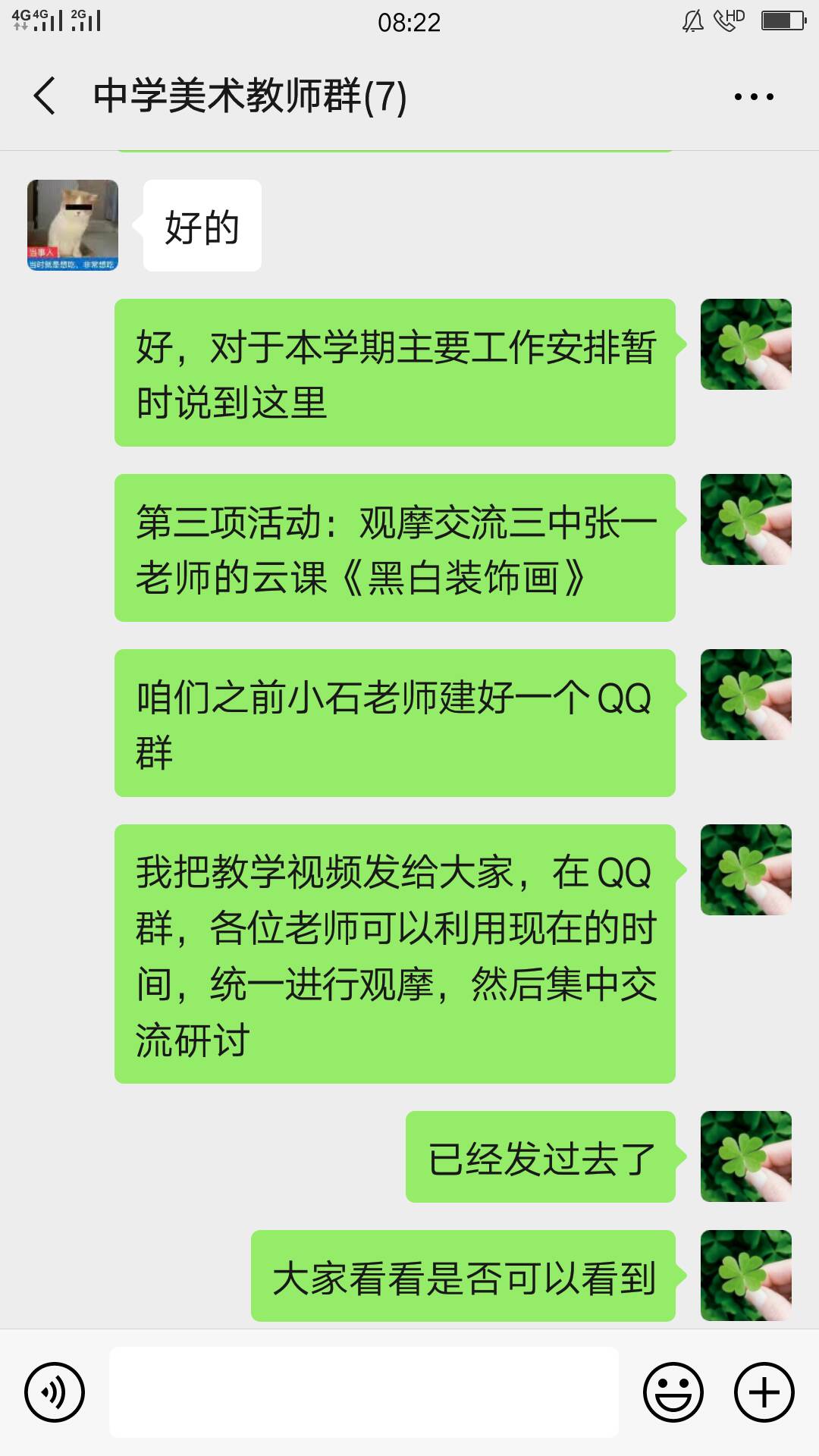Switch to voice message input
Viewport: 819px width, 1456px height.
[55, 1392]
